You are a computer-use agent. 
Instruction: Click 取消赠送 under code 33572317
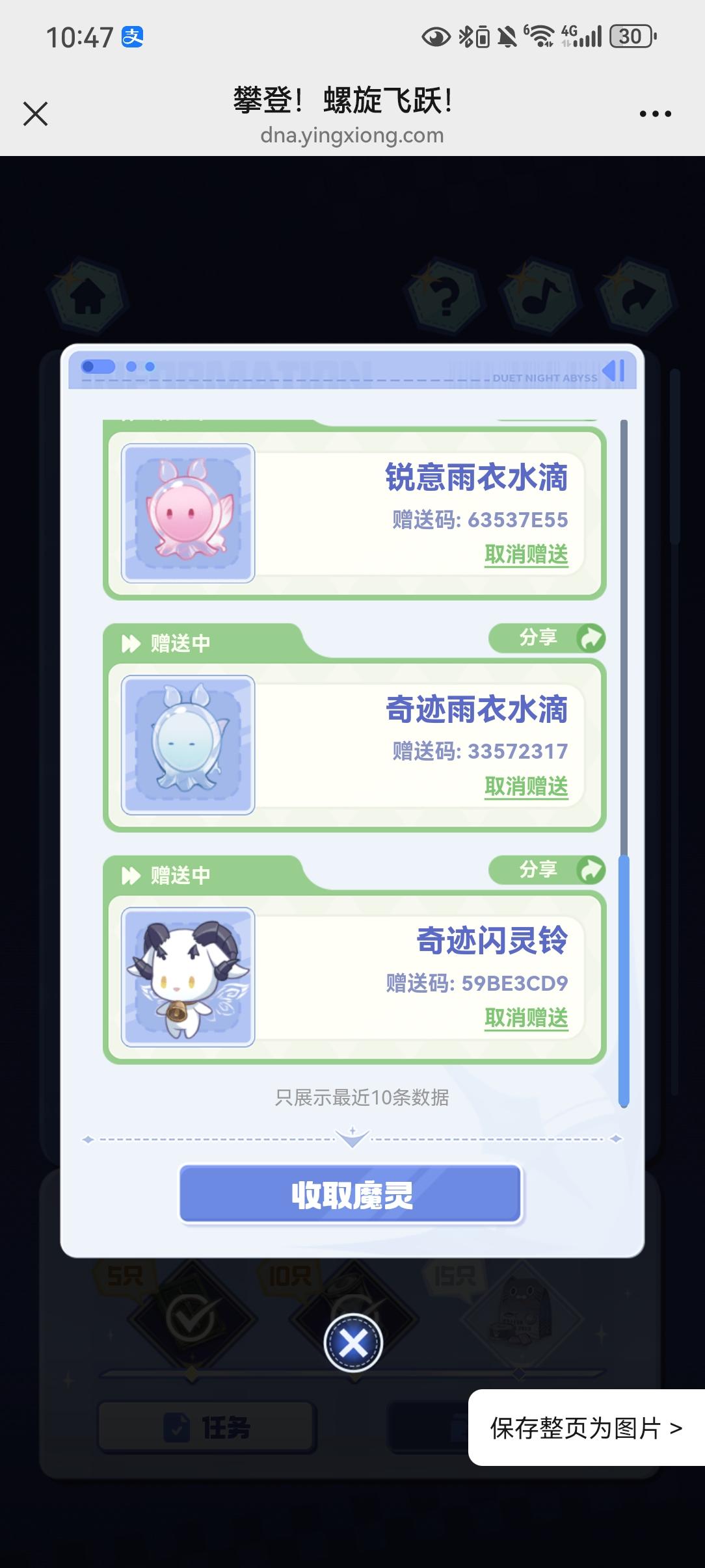point(527,786)
